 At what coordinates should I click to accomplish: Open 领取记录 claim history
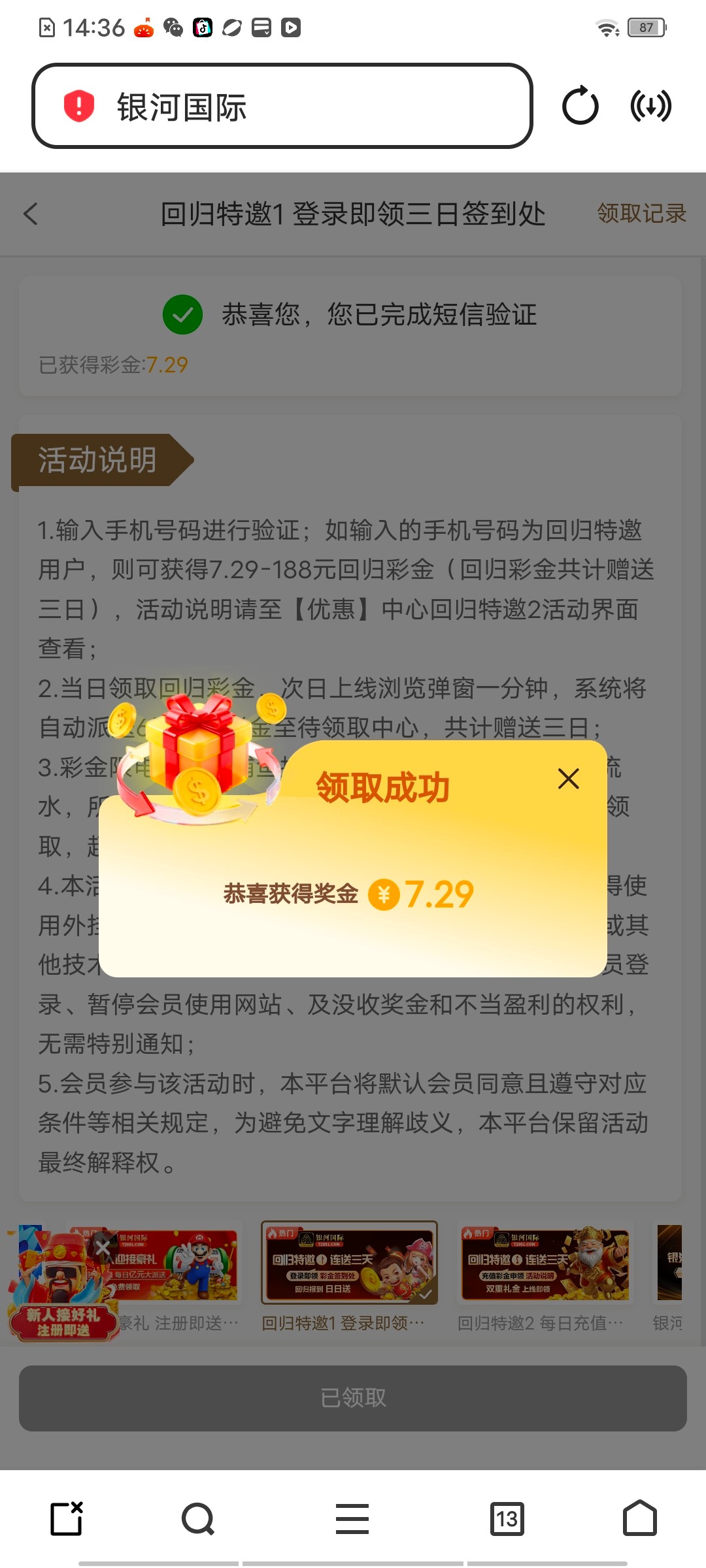[641, 214]
